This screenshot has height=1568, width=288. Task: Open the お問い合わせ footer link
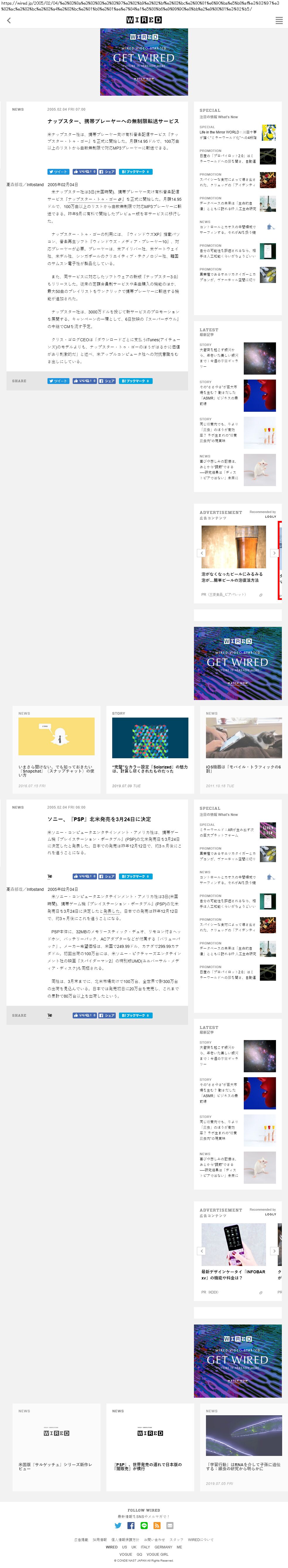(154, 1539)
